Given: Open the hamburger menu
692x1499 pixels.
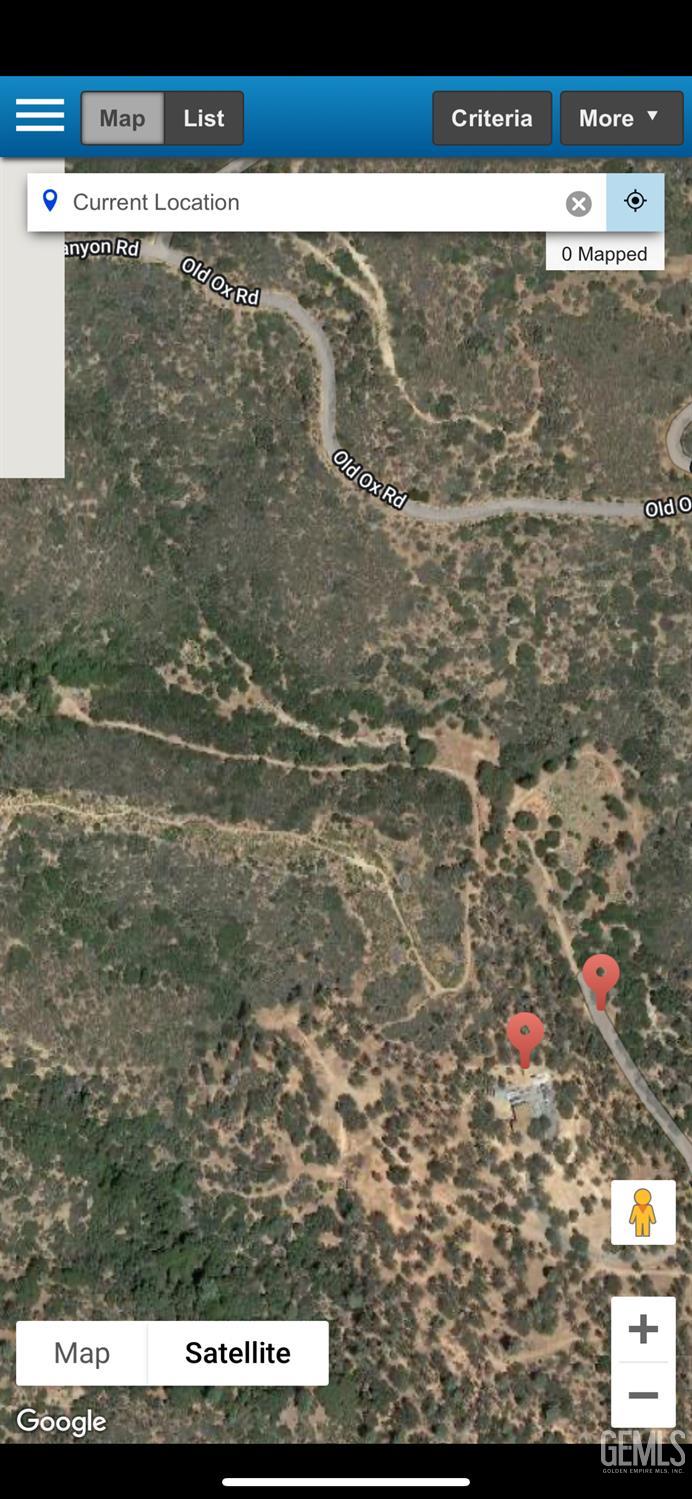Looking at the screenshot, I should coord(40,116).
